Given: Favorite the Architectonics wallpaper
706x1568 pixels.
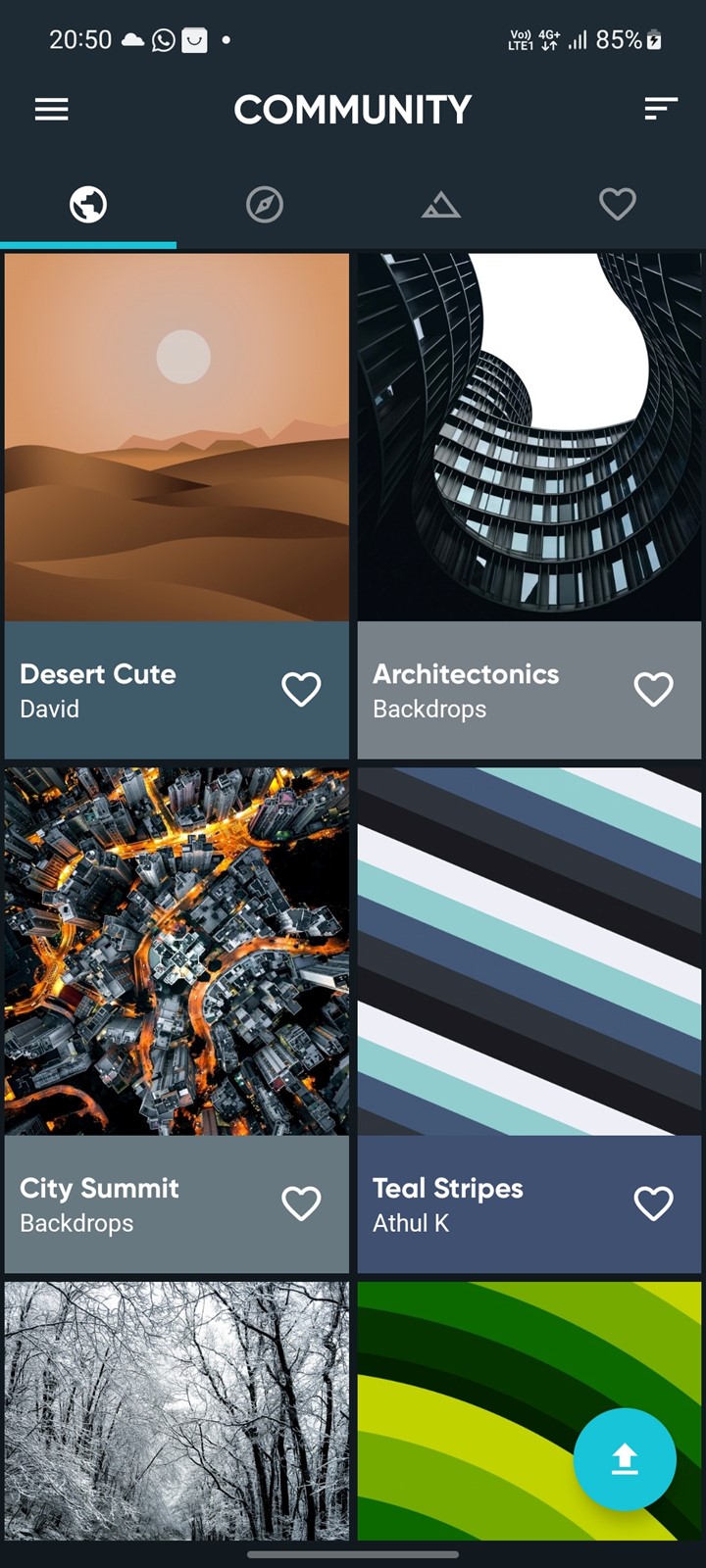Looking at the screenshot, I should [x=654, y=690].
